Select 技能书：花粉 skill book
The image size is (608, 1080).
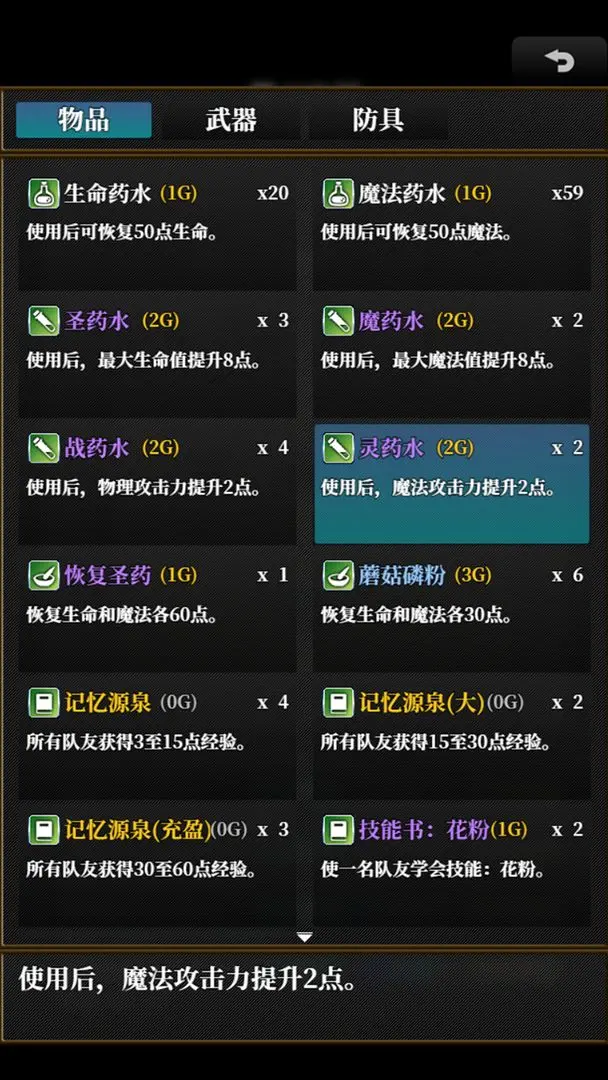coord(452,866)
